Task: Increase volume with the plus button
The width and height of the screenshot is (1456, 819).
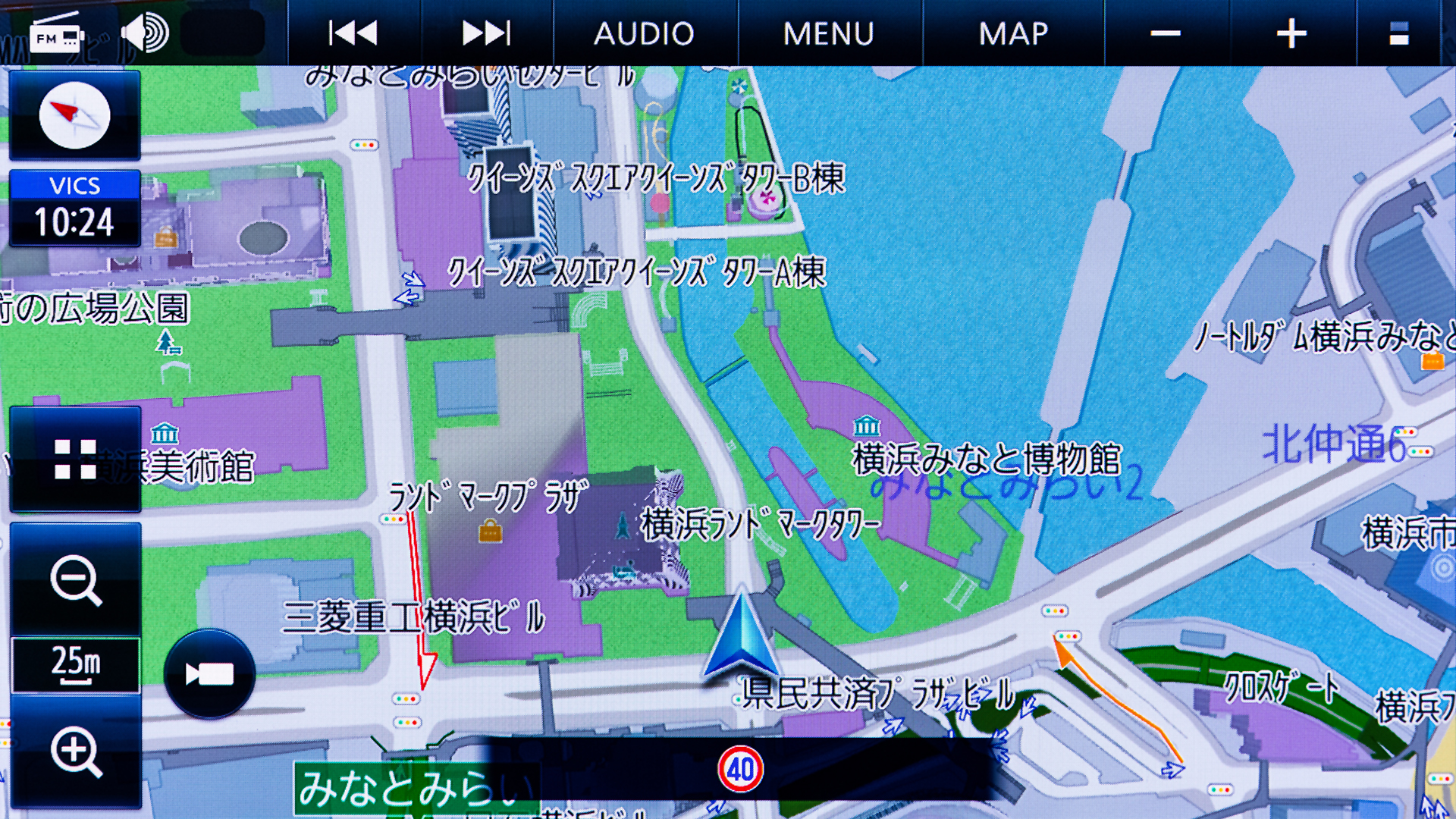Action: (x=1291, y=33)
